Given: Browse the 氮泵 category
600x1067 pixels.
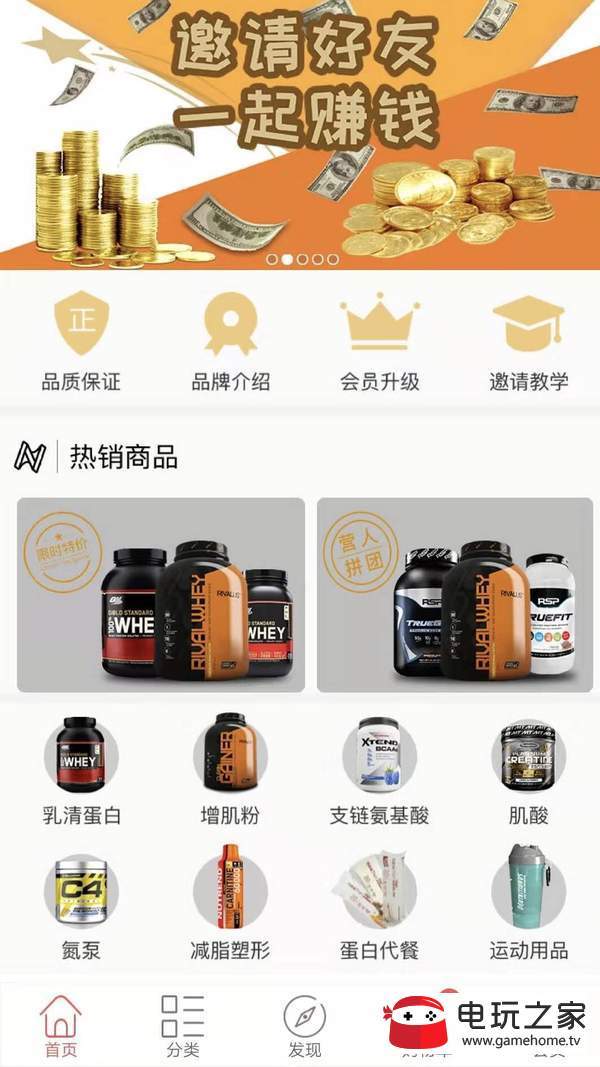Looking at the screenshot, I should pos(81,906).
